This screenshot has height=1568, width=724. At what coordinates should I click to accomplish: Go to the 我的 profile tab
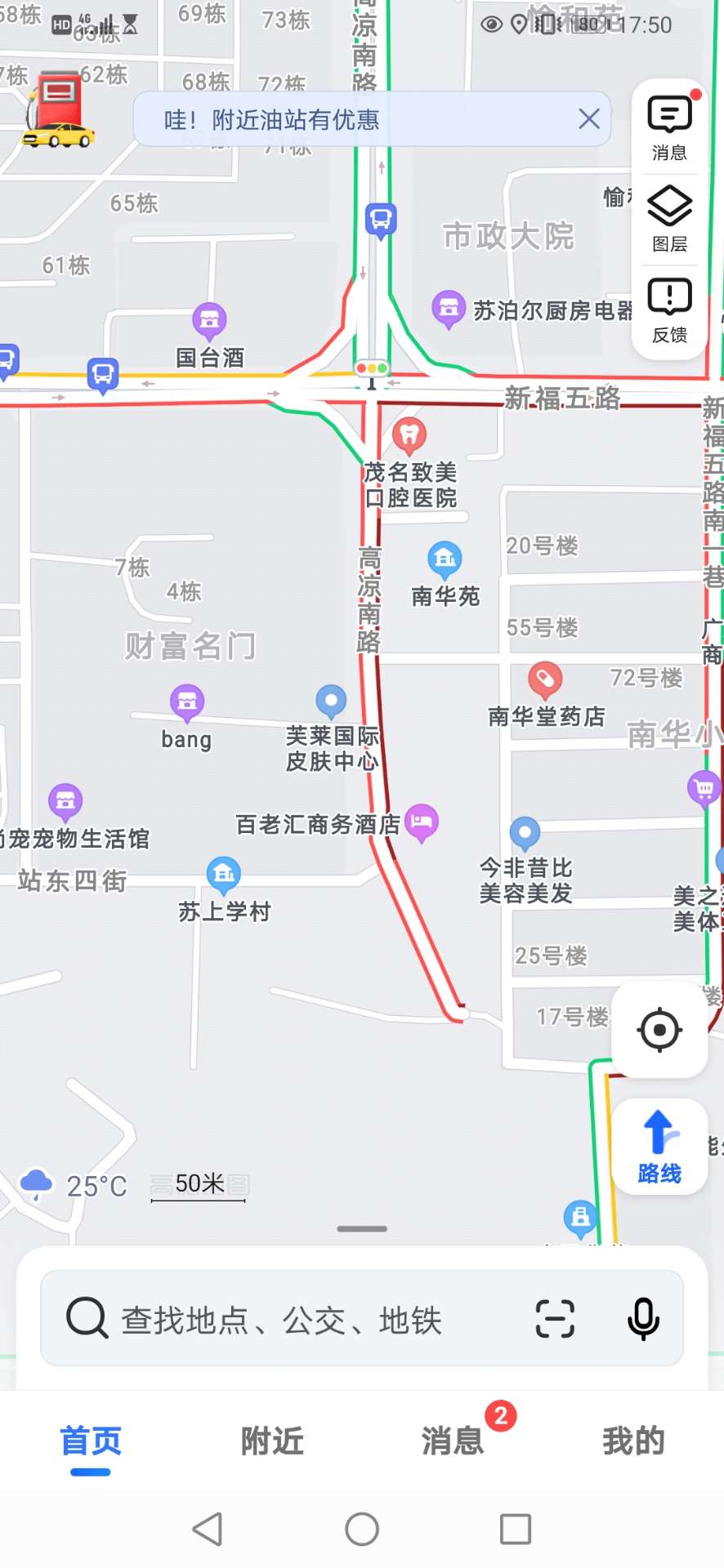click(633, 1441)
